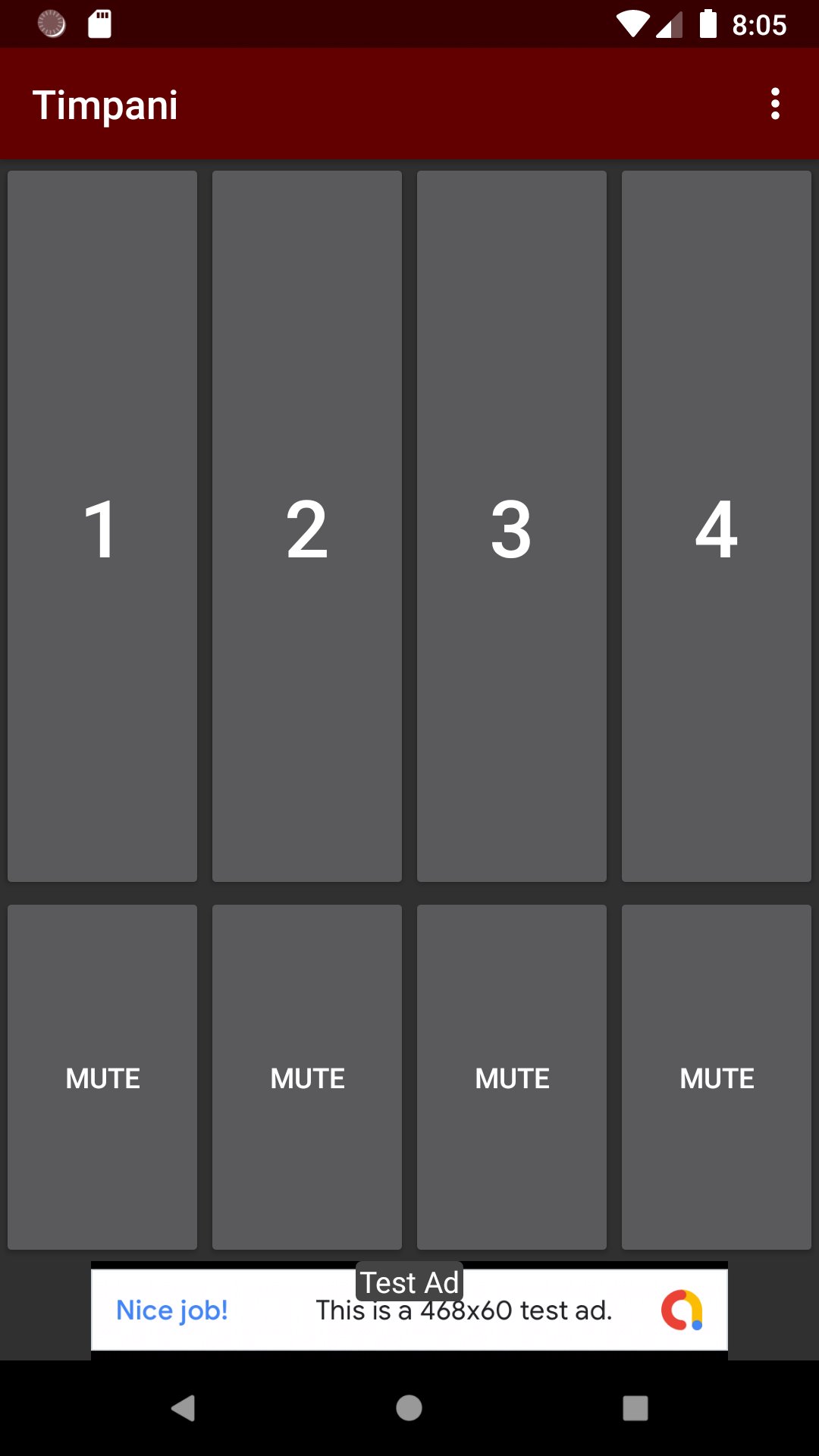Tap timpani pad 4

[717, 526]
